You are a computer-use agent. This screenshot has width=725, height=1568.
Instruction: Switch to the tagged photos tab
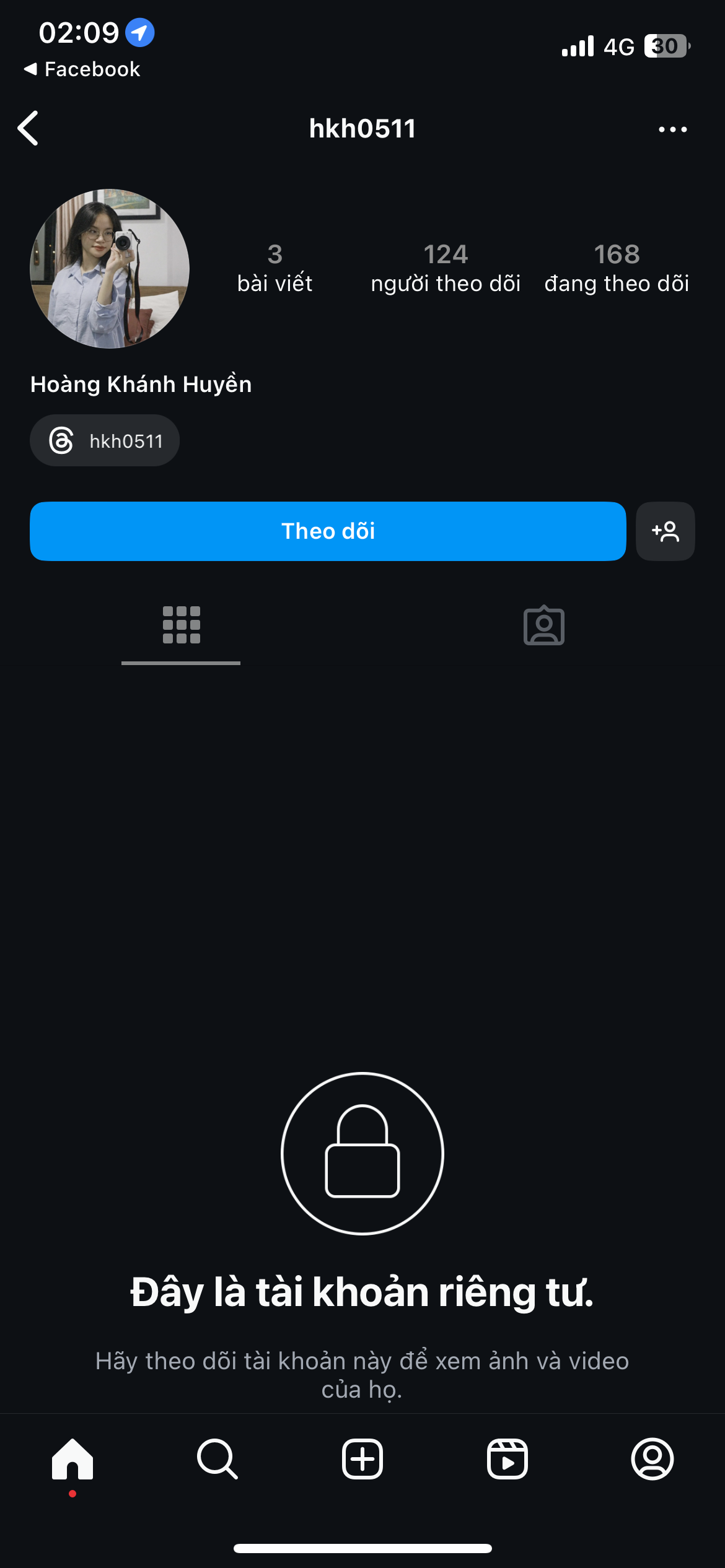[543, 625]
